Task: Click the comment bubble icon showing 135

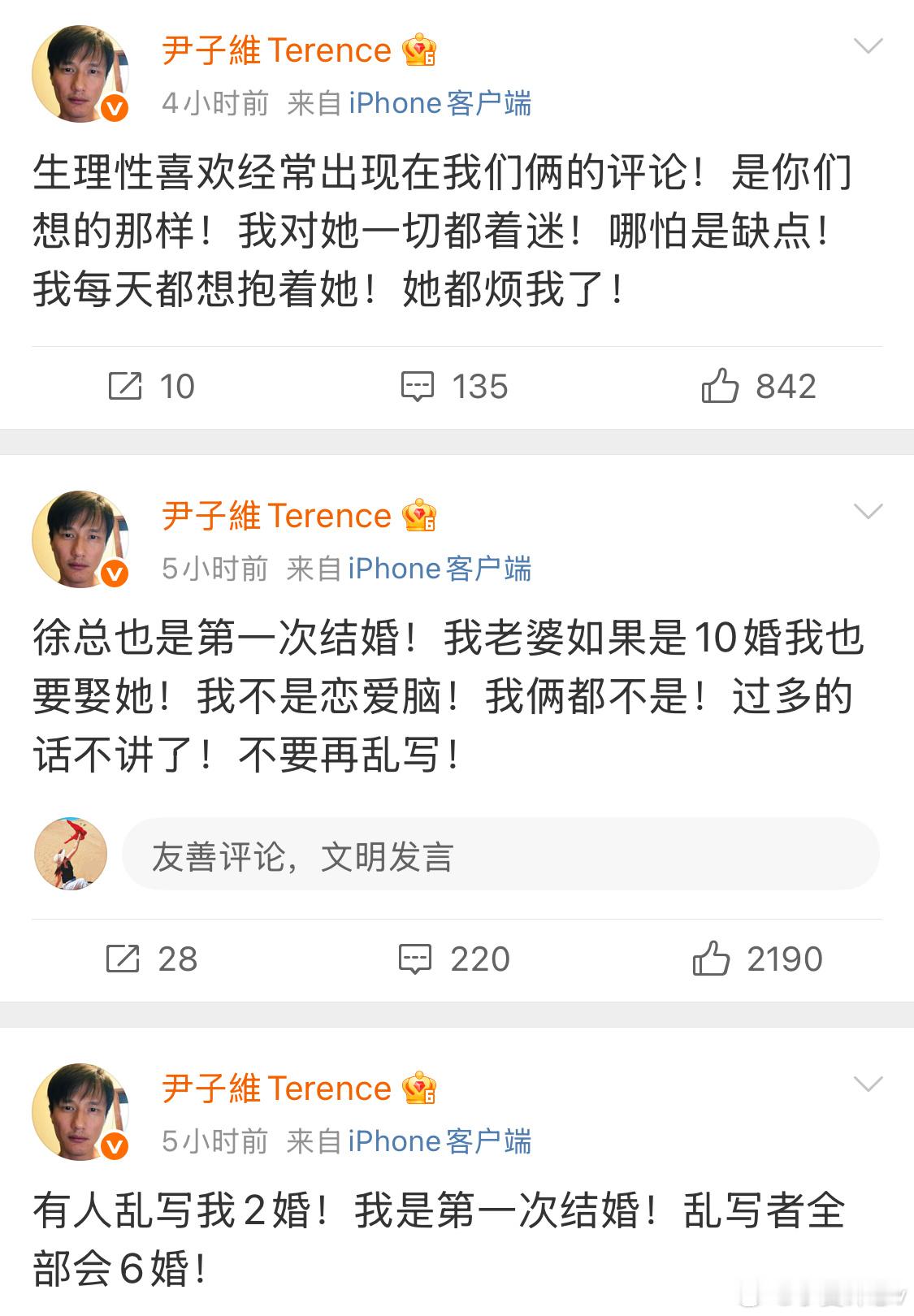Action: [x=417, y=387]
